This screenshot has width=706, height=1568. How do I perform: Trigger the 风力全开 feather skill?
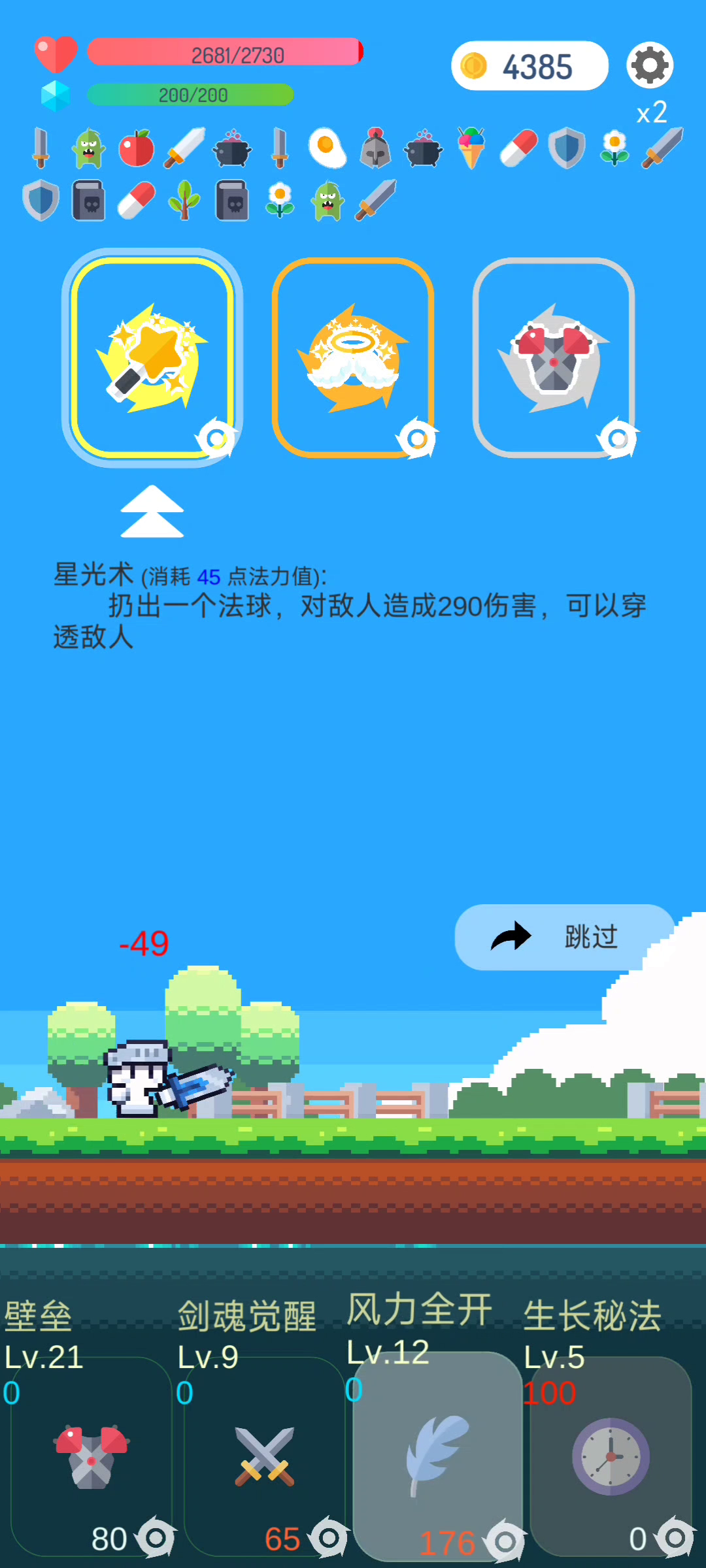437,1456
